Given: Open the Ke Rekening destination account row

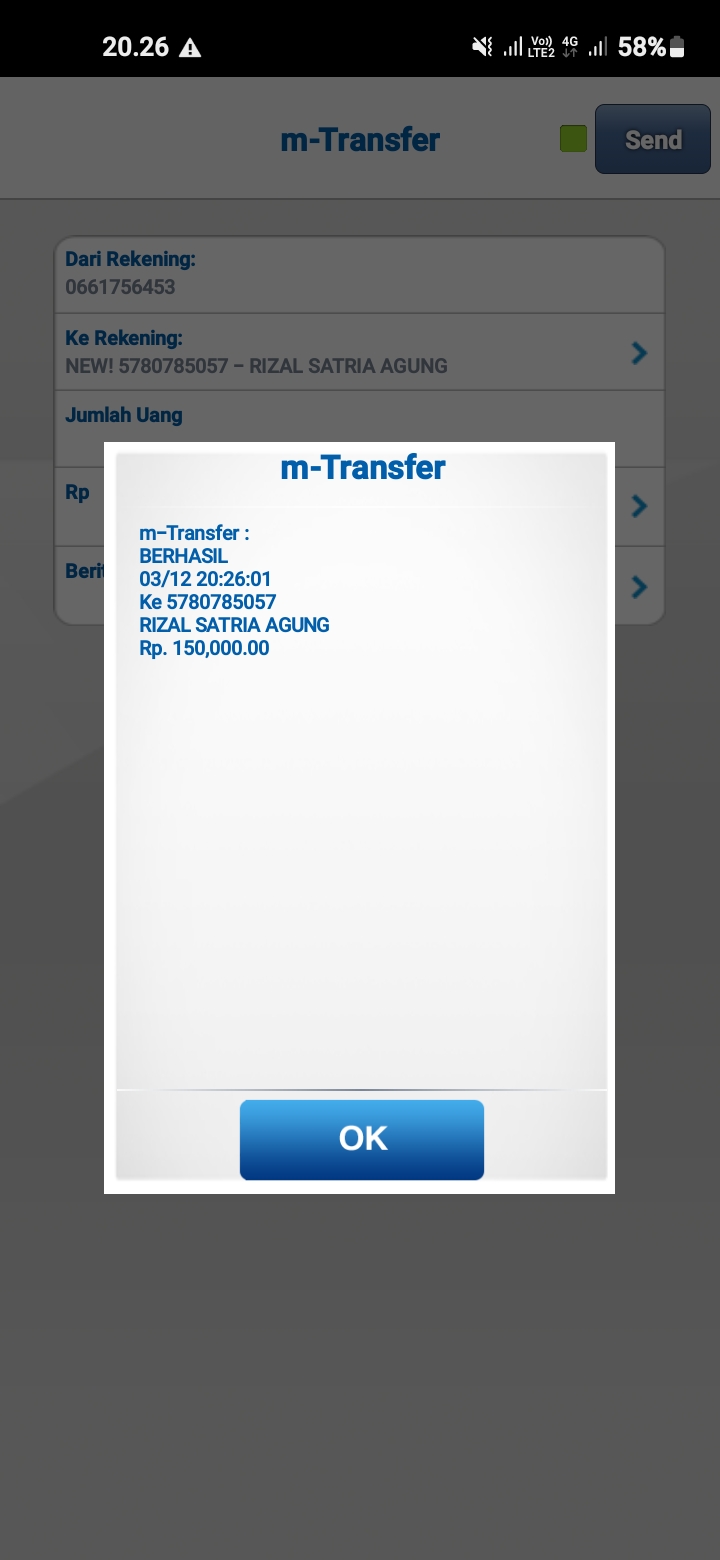Looking at the screenshot, I should pyautogui.click(x=358, y=352).
